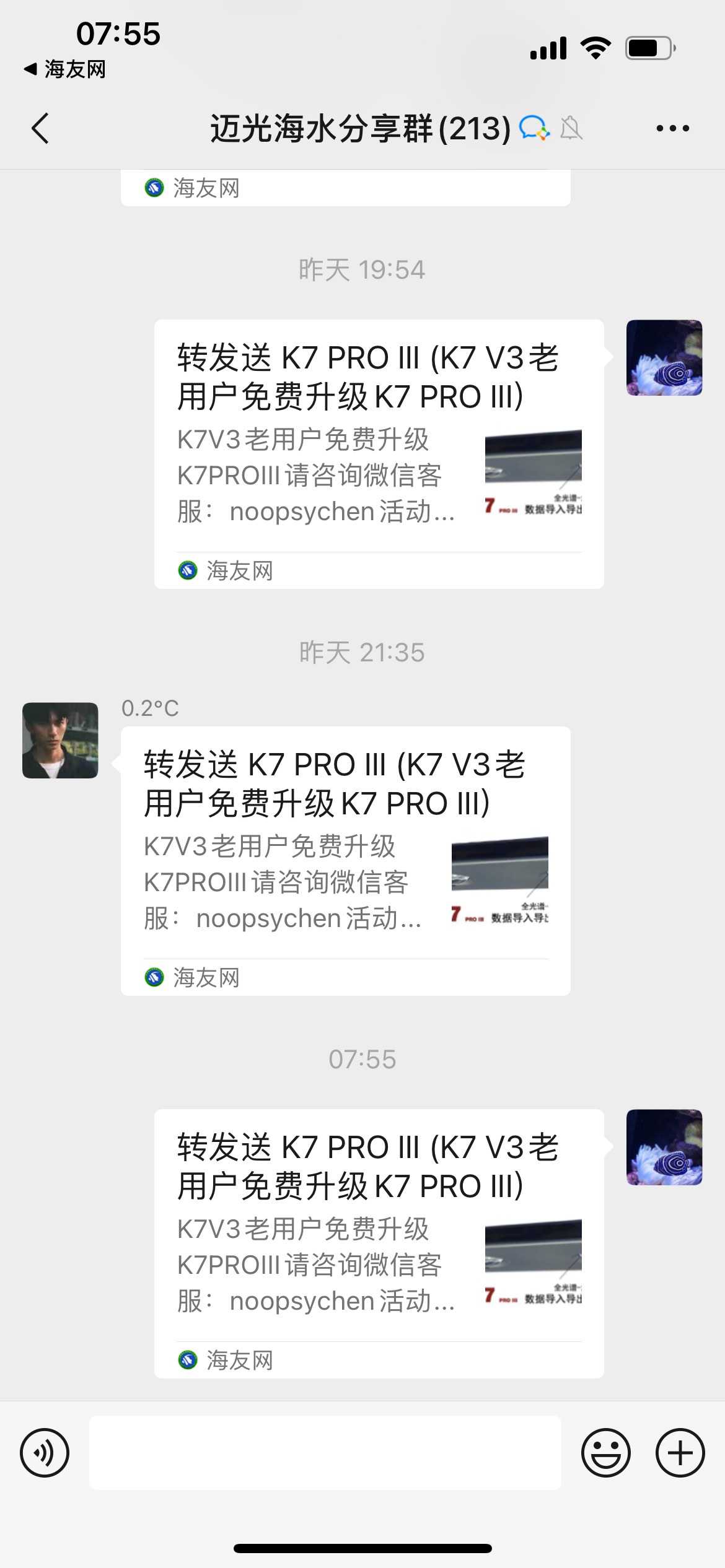
Task: Open the plus attachments menu
Action: [680, 1453]
